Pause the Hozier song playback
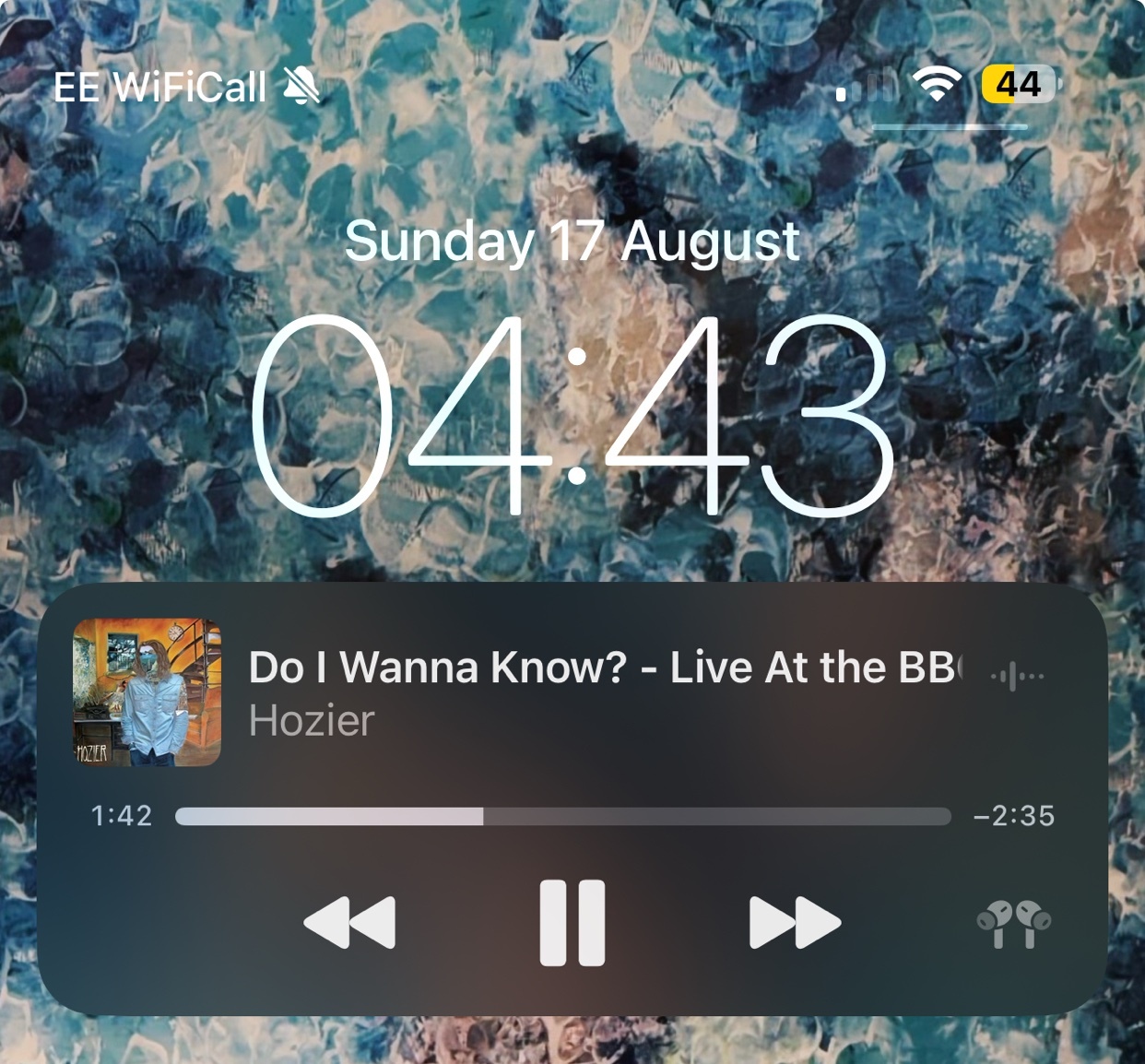The height and width of the screenshot is (1064, 1145). click(572, 922)
